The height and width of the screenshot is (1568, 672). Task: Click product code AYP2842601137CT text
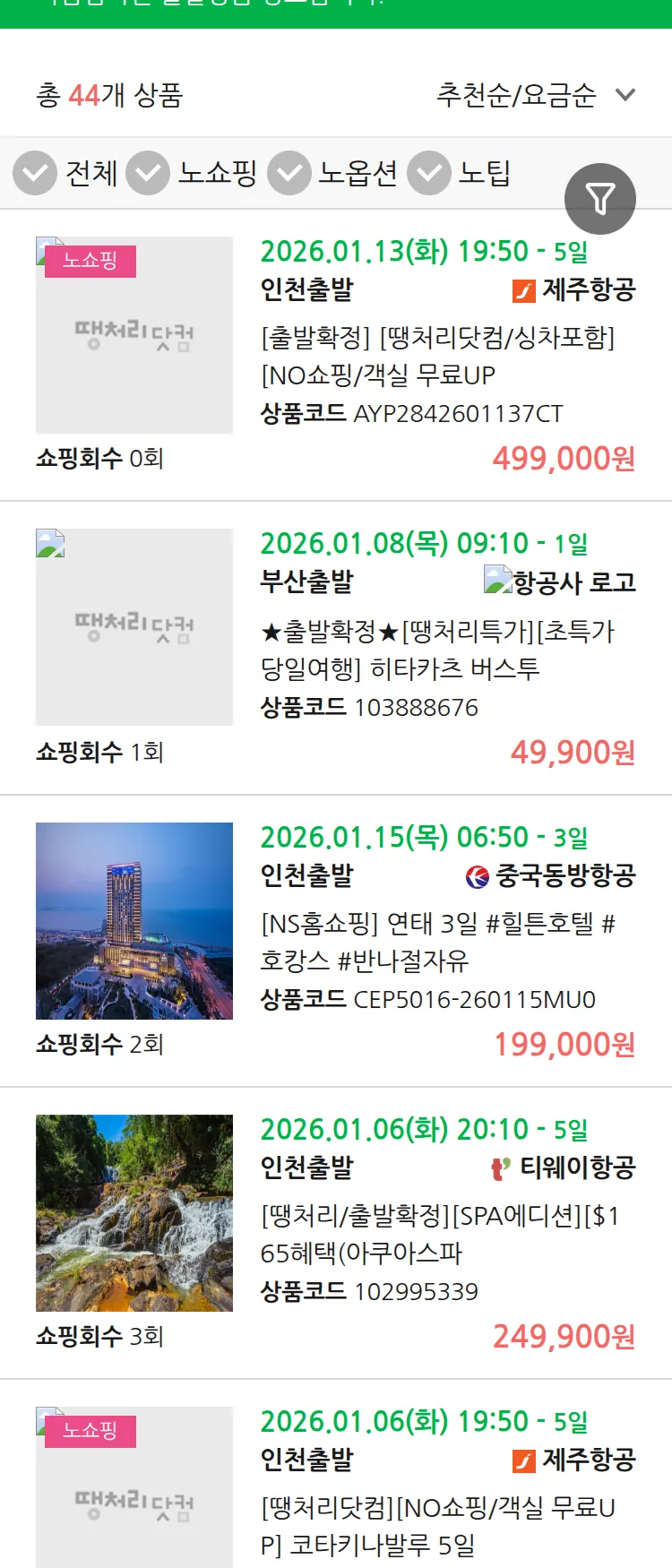pos(459,414)
